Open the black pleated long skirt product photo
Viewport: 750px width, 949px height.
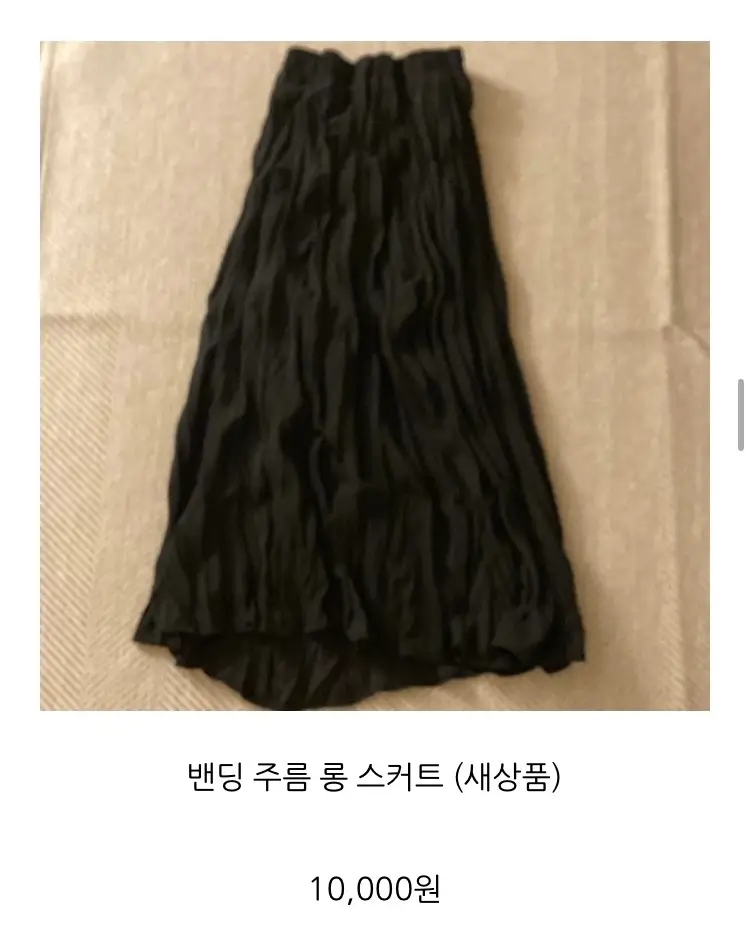(x=375, y=375)
